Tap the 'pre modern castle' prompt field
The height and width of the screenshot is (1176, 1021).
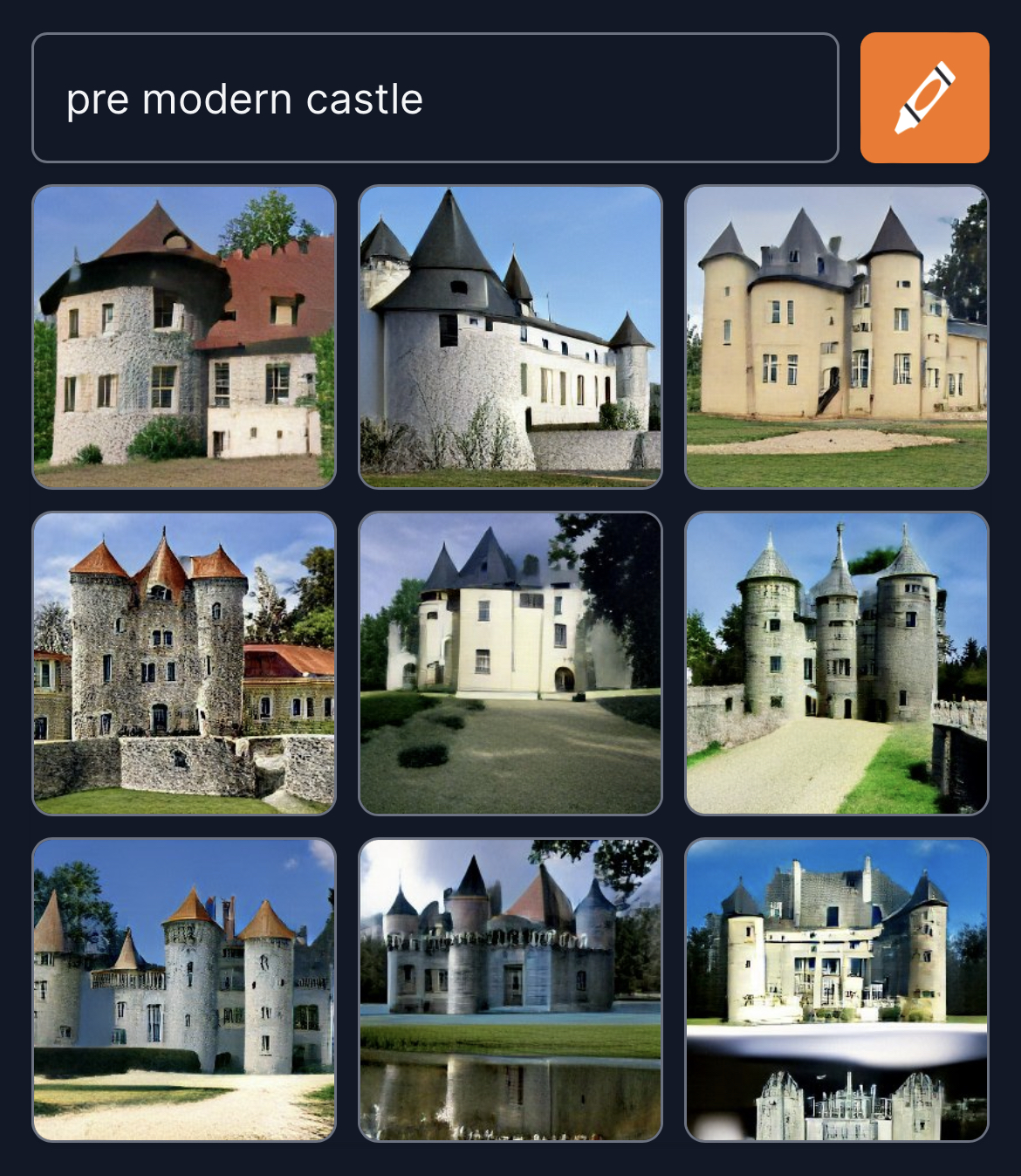(435, 98)
